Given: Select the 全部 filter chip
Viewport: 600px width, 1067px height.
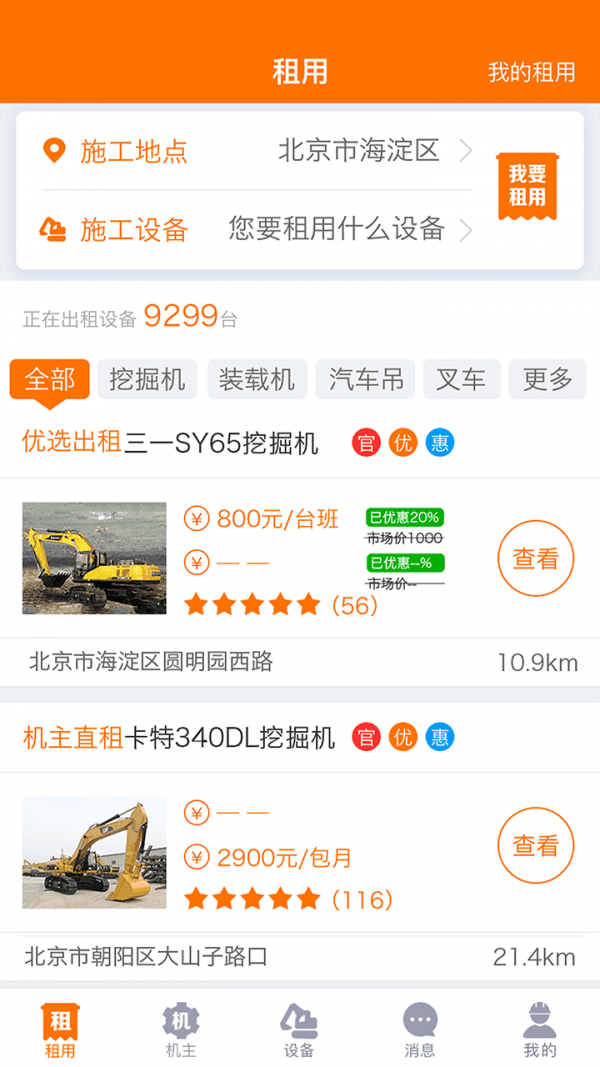Looking at the screenshot, I should tap(50, 380).
